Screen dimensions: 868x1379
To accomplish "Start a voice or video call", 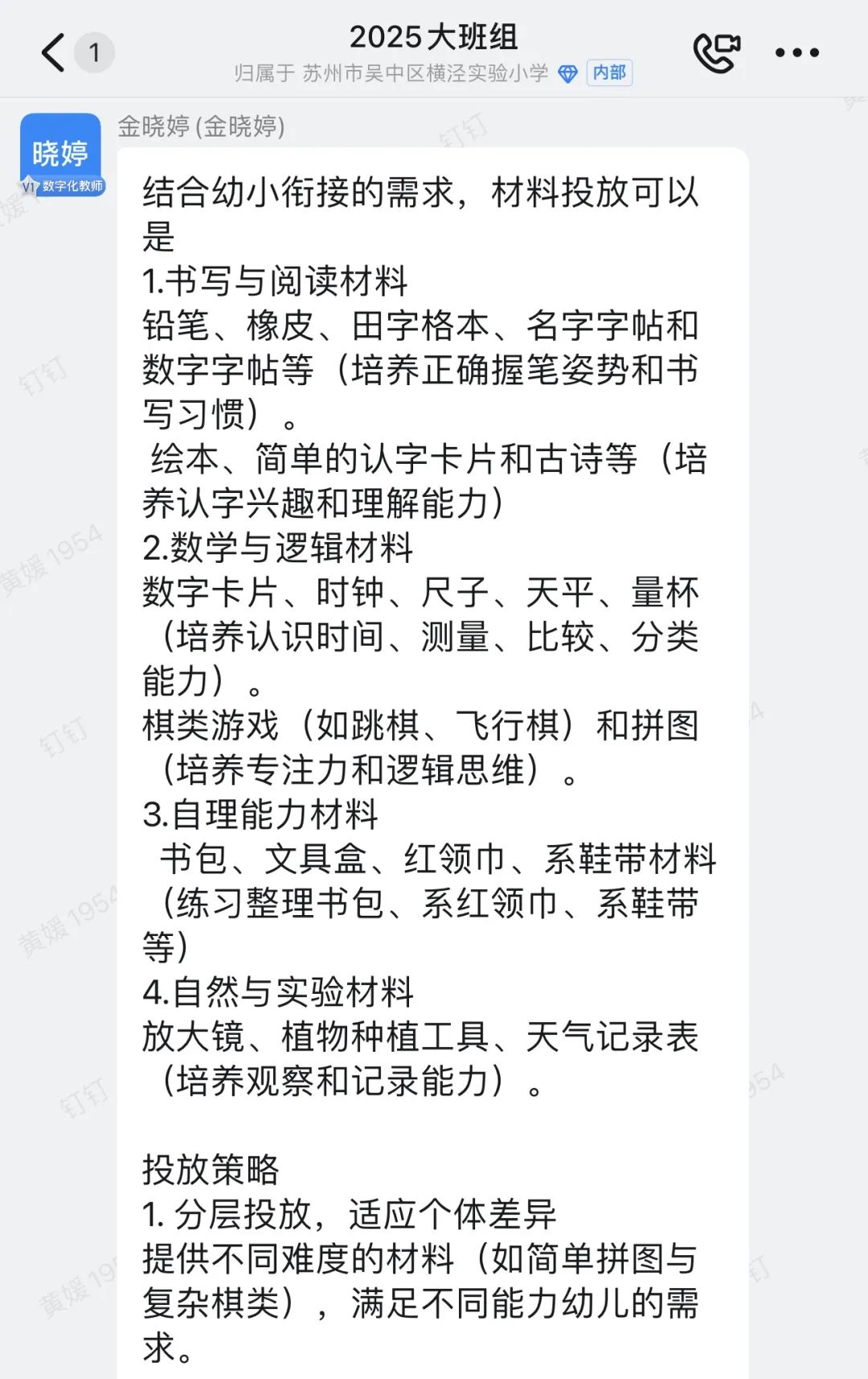I will [x=715, y=53].
